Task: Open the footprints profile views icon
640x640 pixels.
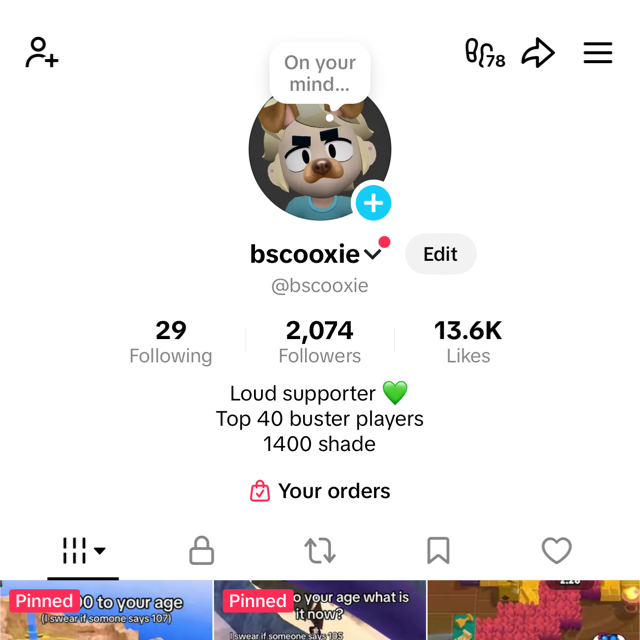Action: click(485, 53)
